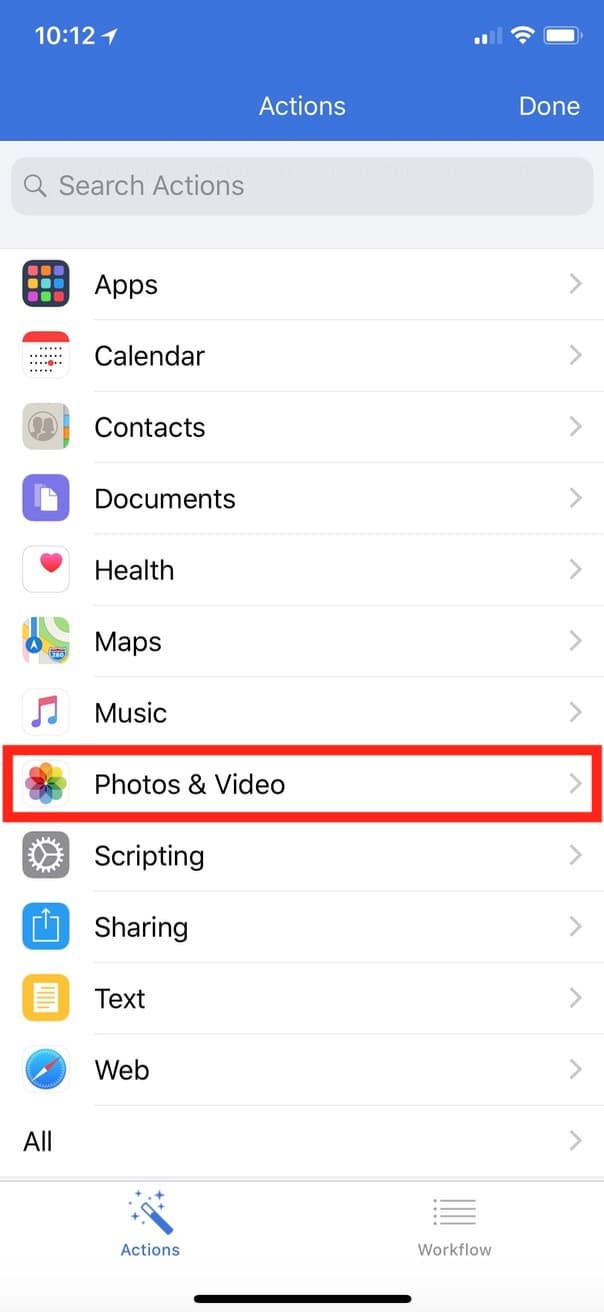This screenshot has width=604, height=1312.
Task: Select the Scripting category
Action: 300,856
